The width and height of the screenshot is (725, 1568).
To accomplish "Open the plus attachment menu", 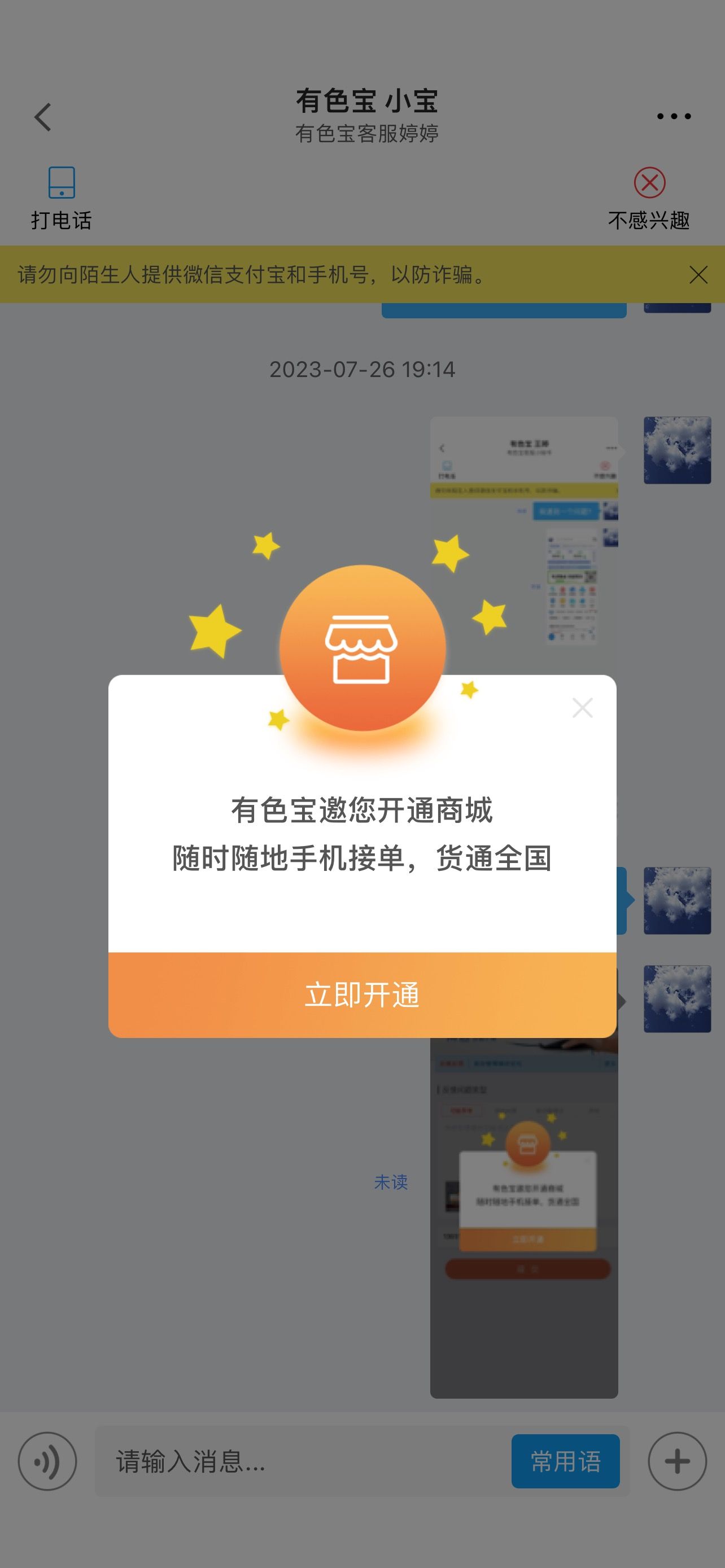I will pyautogui.click(x=677, y=1461).
